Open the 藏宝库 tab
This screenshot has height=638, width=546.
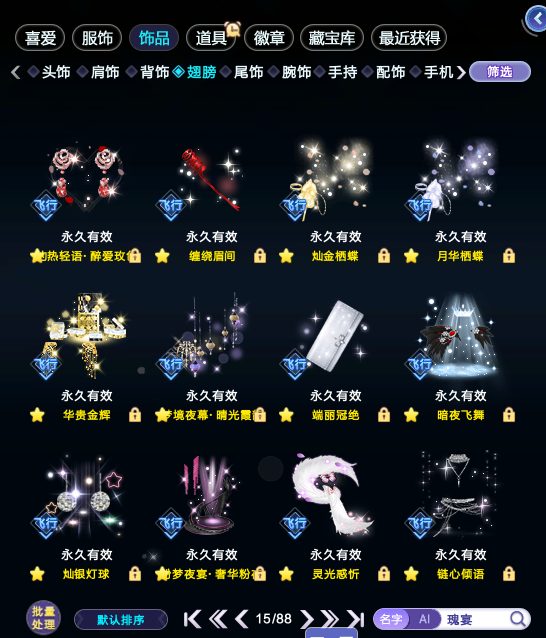pyautogui.click(x=331, y=38)
